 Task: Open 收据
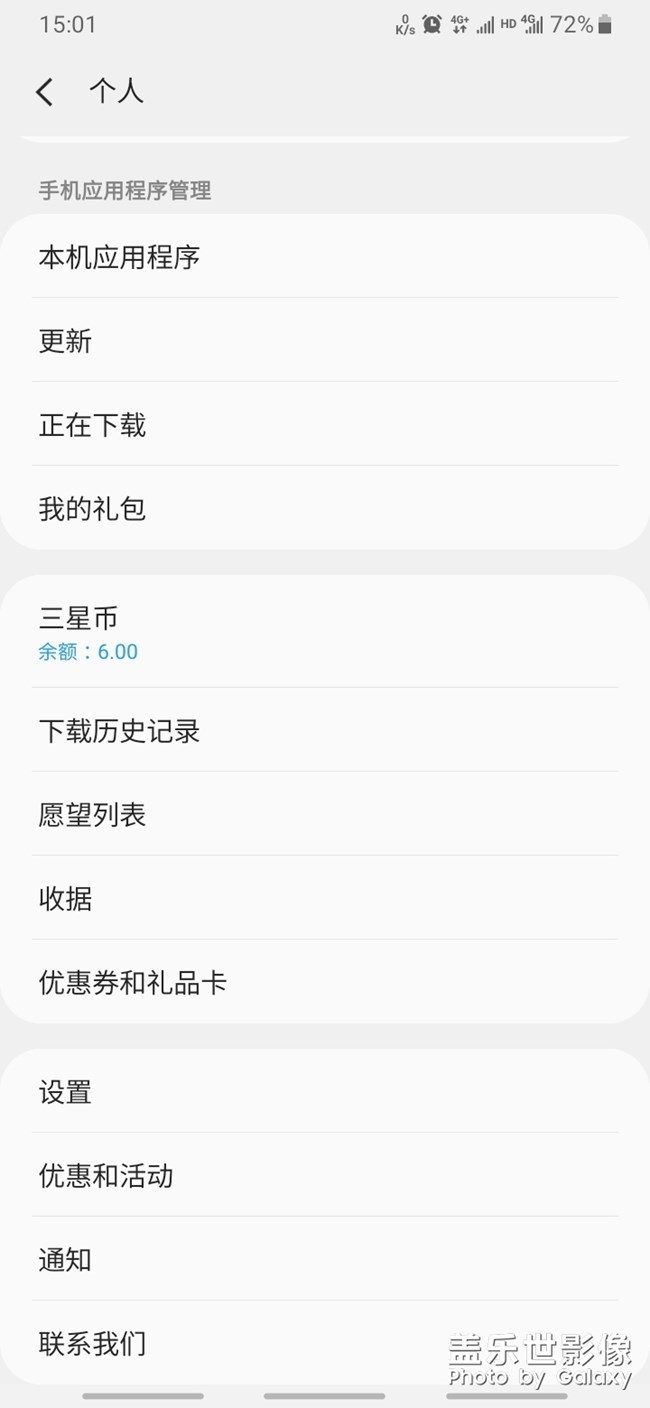click(x=325, y=899)
